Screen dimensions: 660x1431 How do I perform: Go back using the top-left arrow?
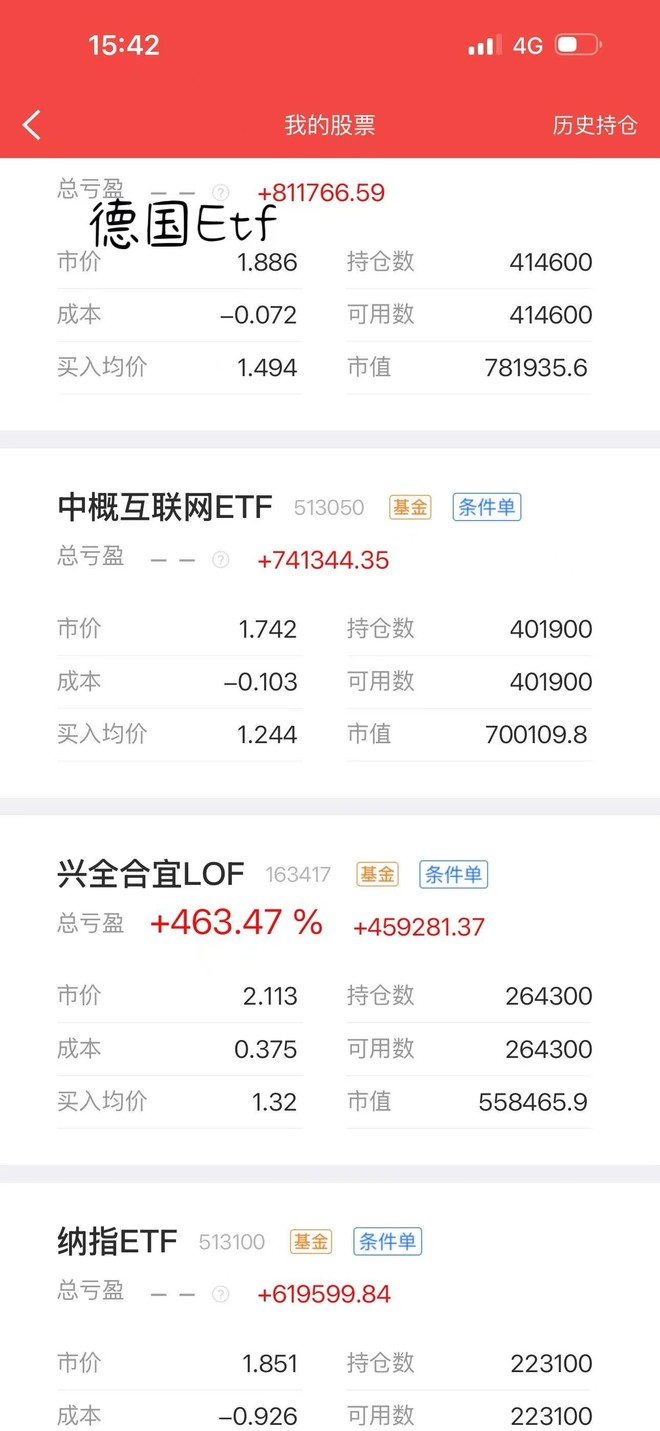click(32, 125)
